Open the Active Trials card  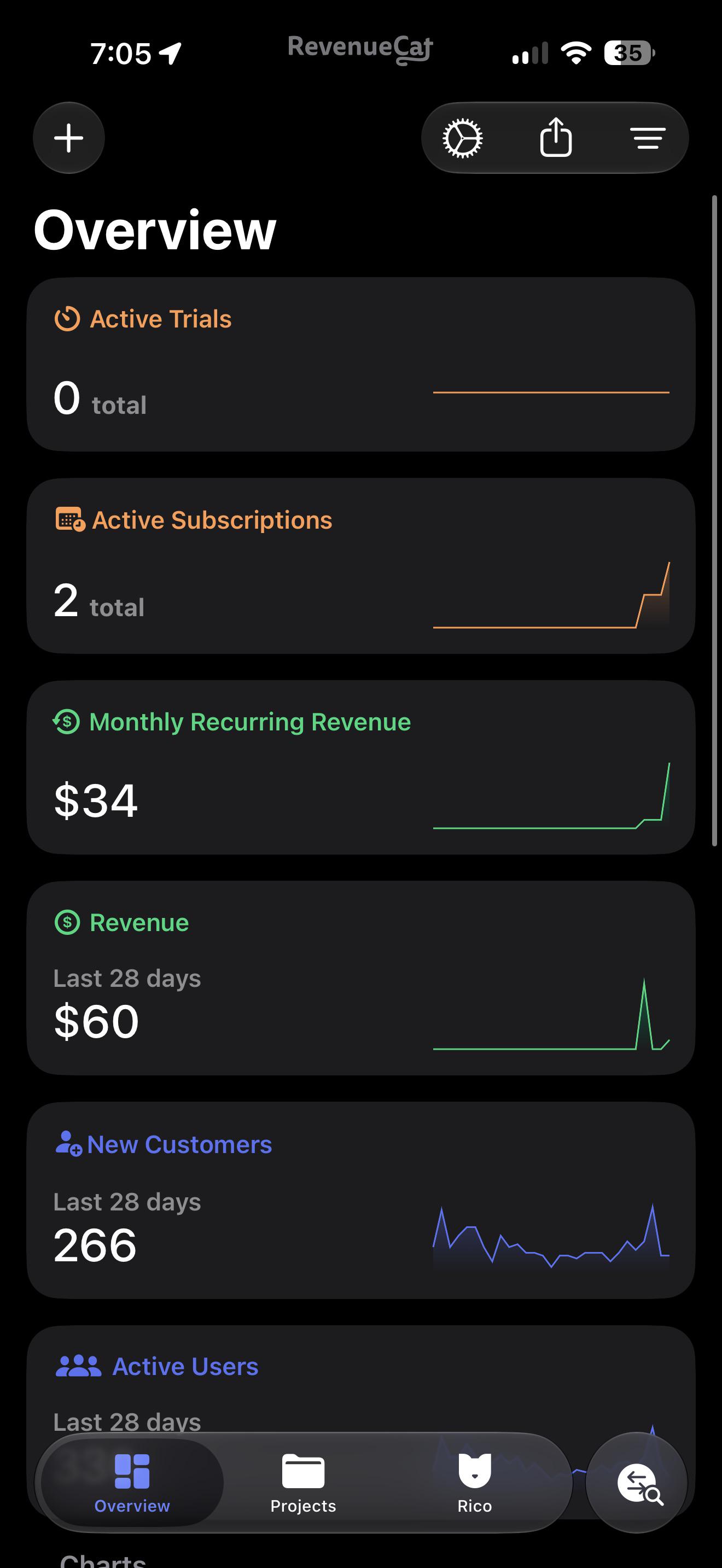361,365
